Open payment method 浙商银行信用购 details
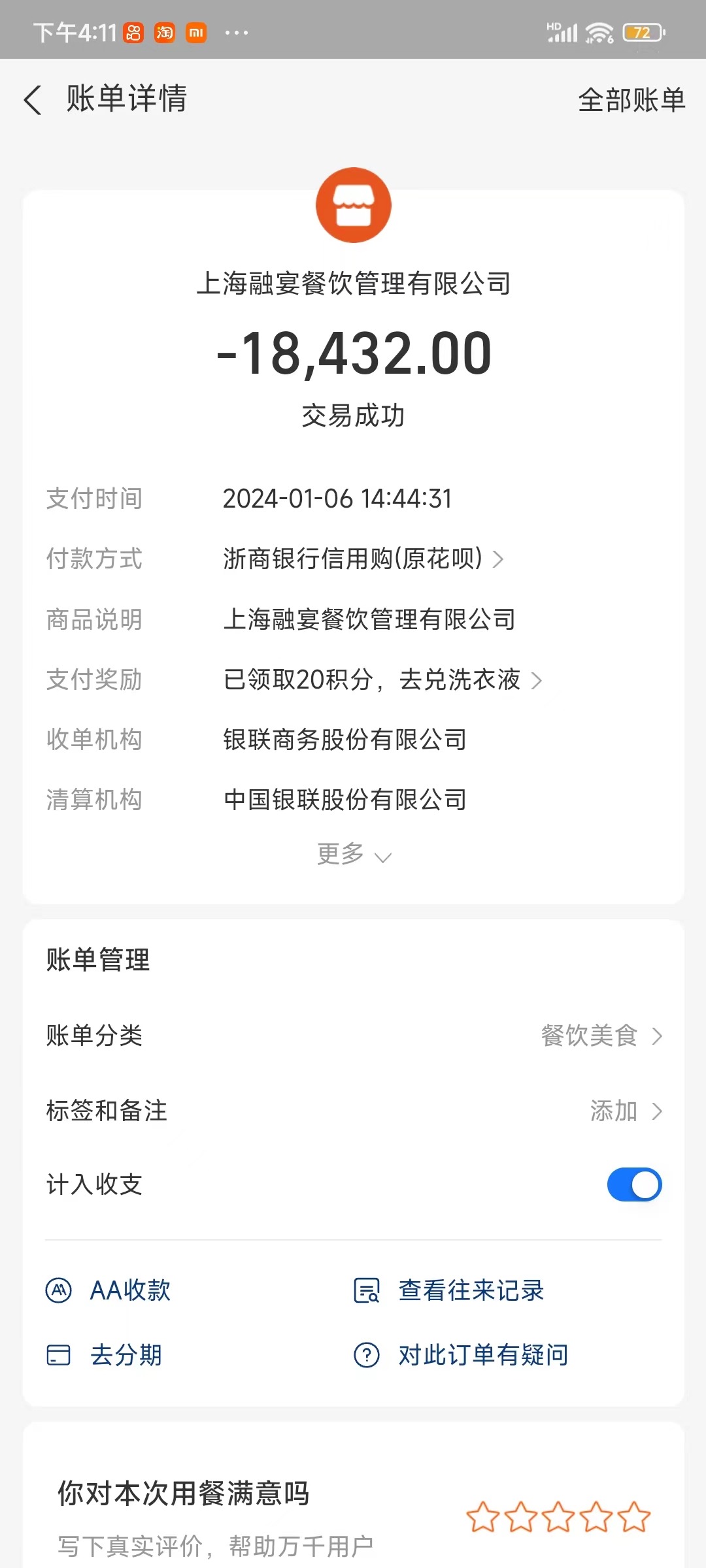The image size is (706, 1568). [363, 559]
